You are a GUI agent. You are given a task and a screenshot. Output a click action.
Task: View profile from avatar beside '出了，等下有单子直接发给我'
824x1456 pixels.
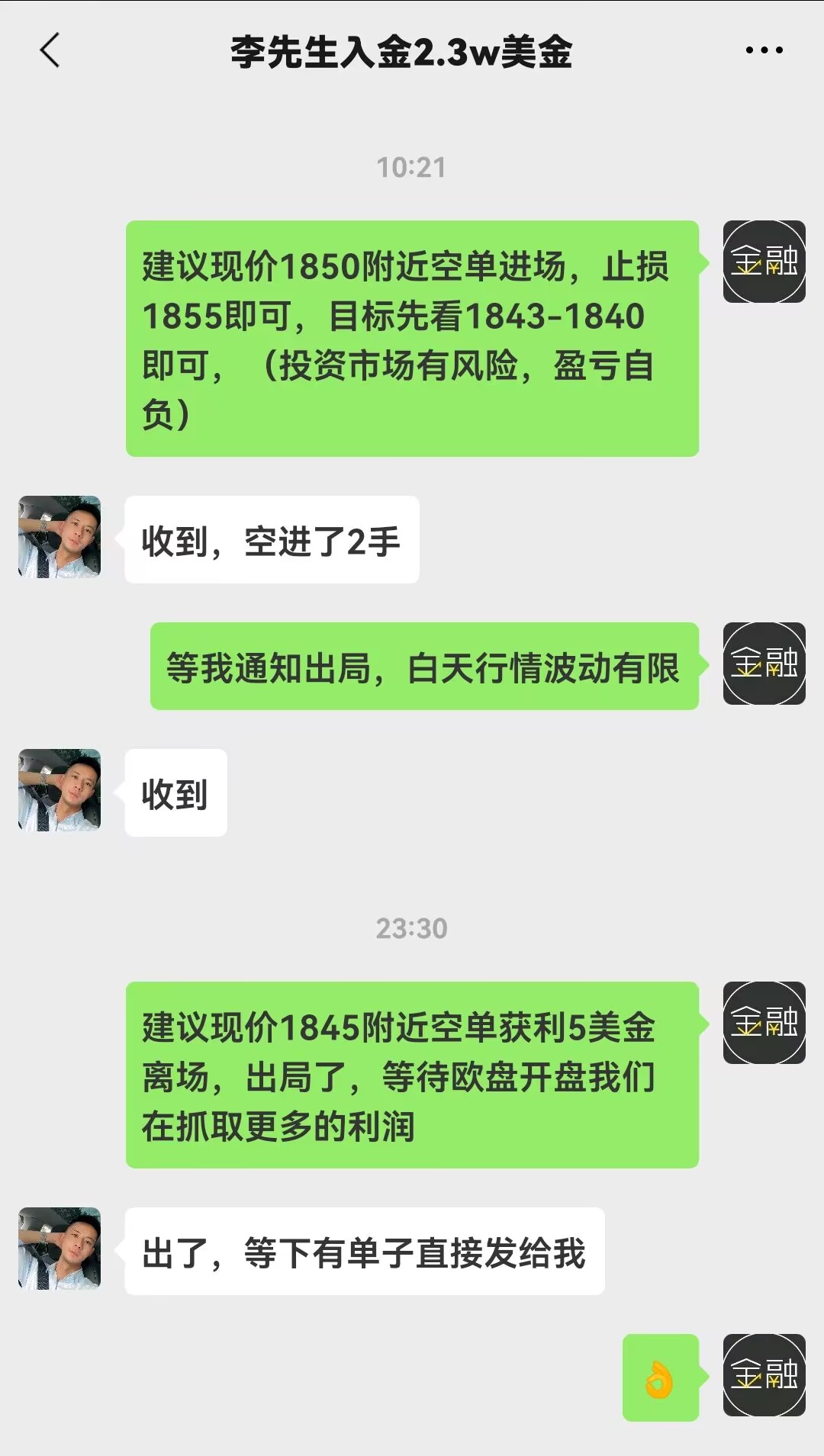(x=60, y=1249)
